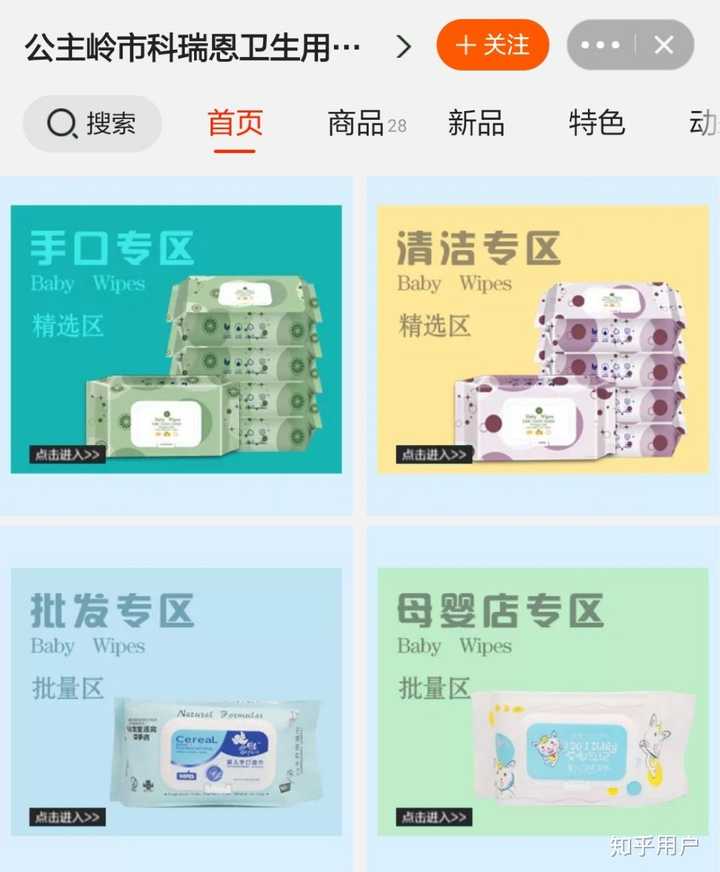Viewport: 720px width, 872px height.
Task: Open the 清洁专区 wipes section
Action: point(542,340)
